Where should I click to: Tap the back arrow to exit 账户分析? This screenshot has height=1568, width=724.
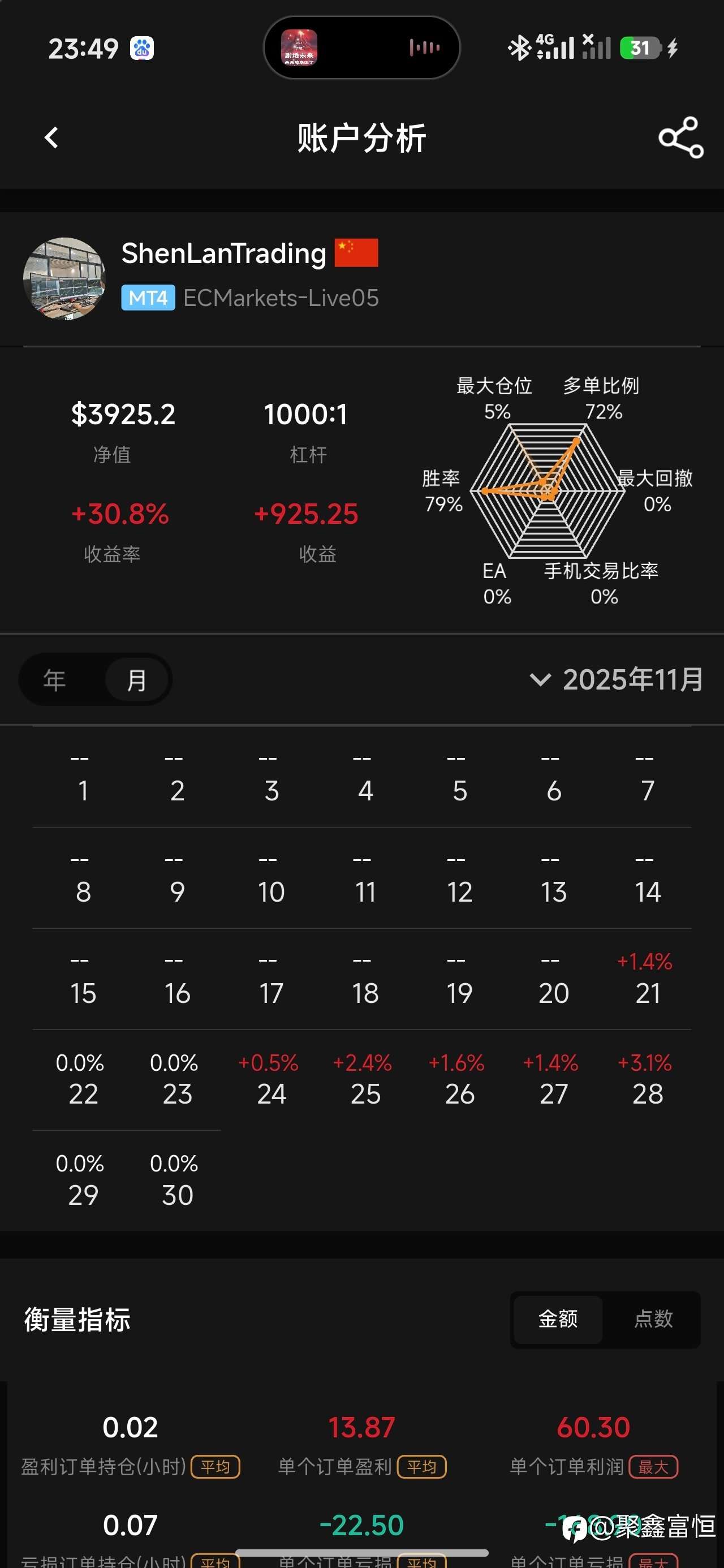52,138
